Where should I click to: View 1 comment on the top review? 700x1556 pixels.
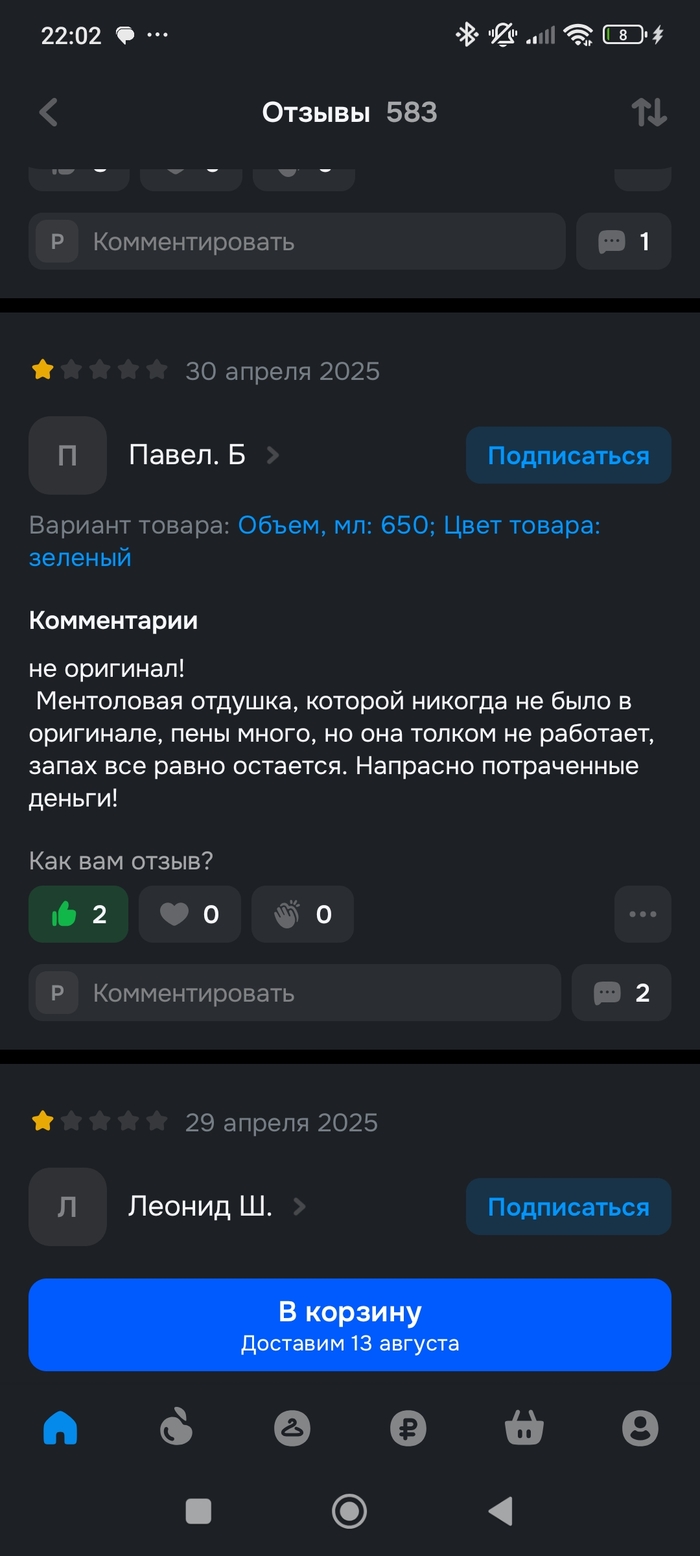pos(623,242)
